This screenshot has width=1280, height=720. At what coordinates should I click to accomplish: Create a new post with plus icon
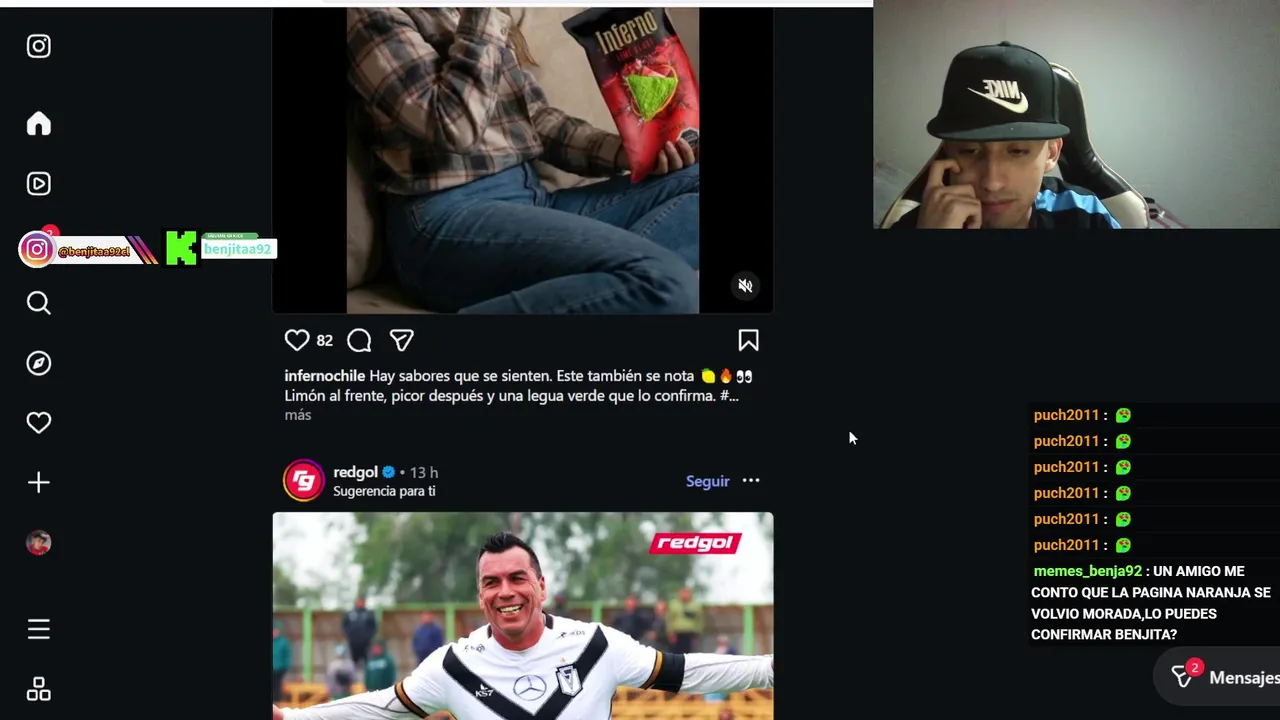(x=38, y=483)
